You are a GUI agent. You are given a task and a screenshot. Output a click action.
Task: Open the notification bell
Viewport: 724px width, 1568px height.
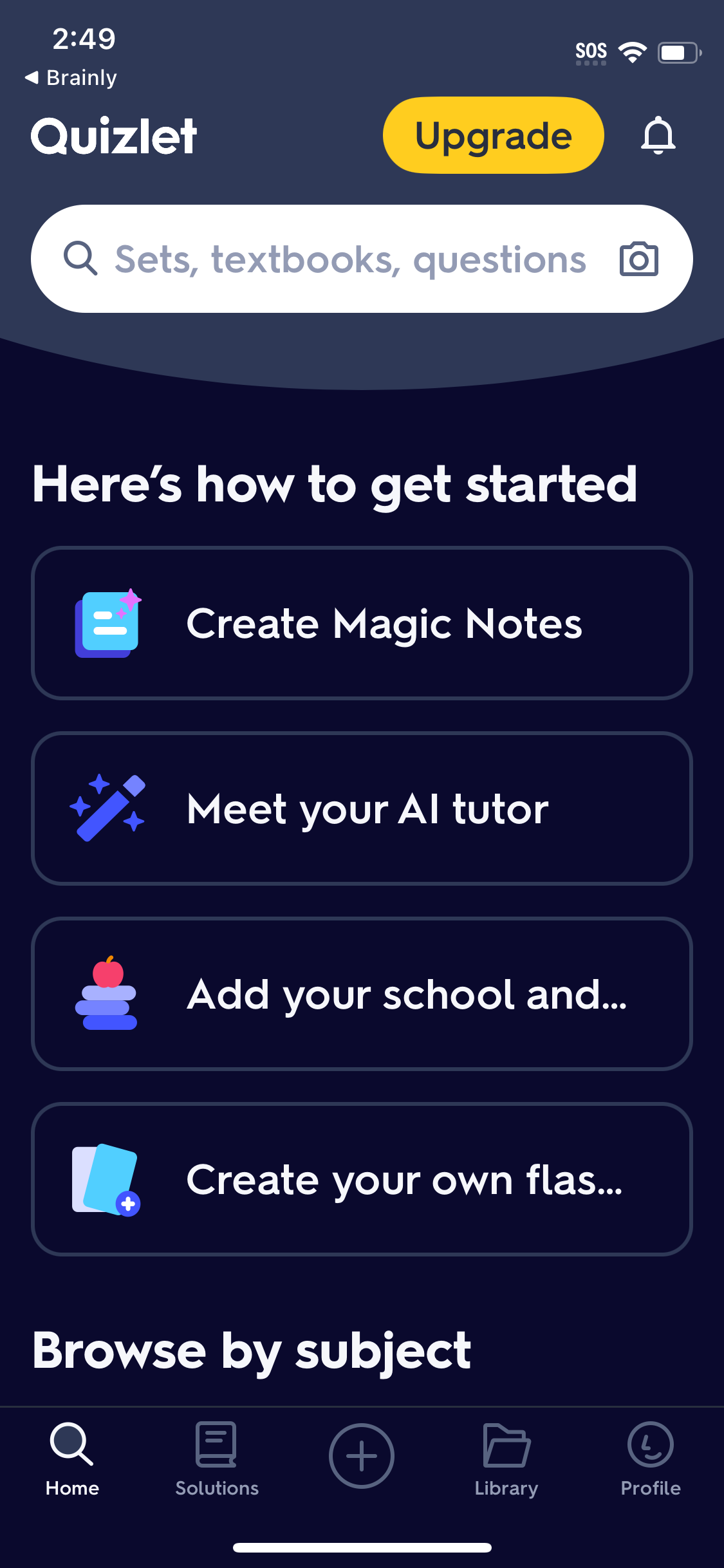(658, 136)
